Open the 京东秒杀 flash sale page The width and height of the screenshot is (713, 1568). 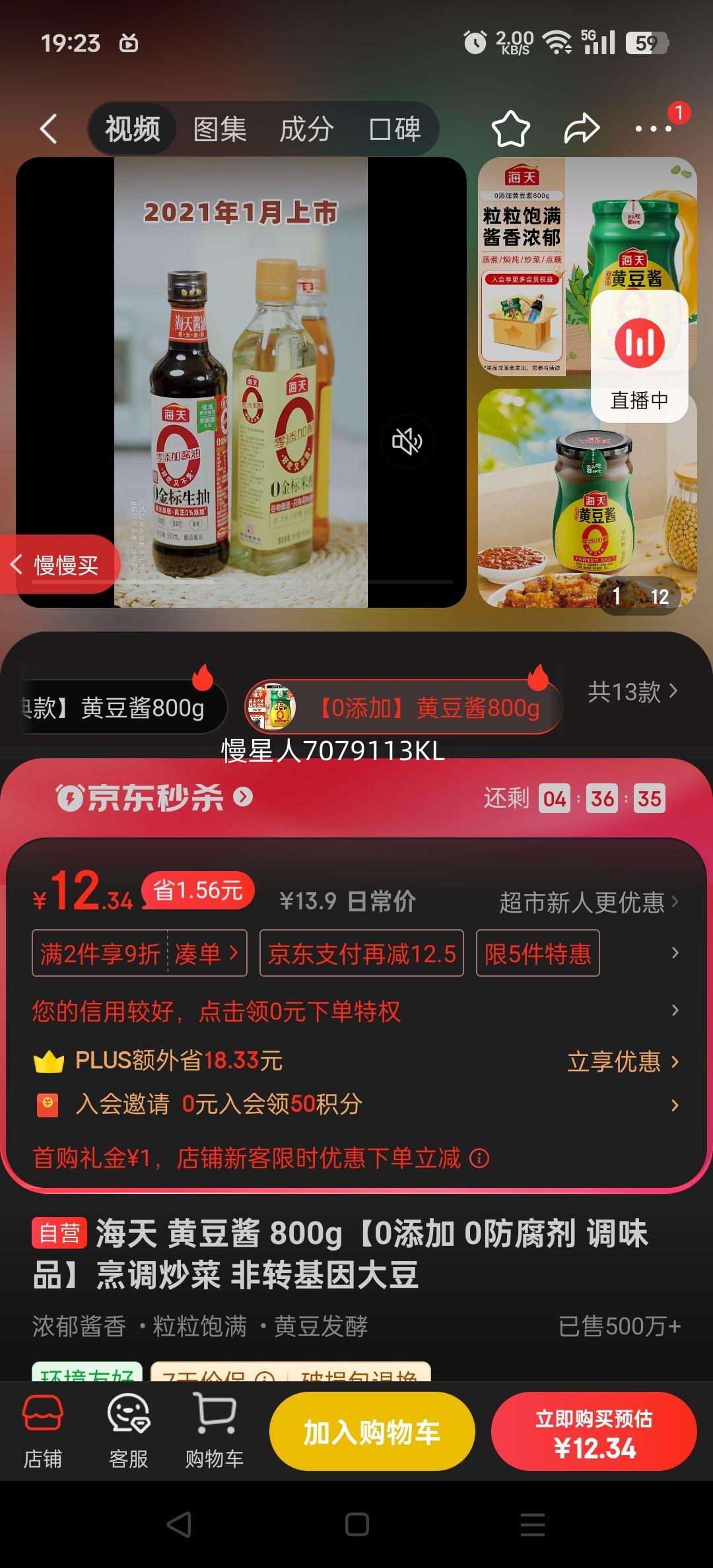(x=153, y=798)
